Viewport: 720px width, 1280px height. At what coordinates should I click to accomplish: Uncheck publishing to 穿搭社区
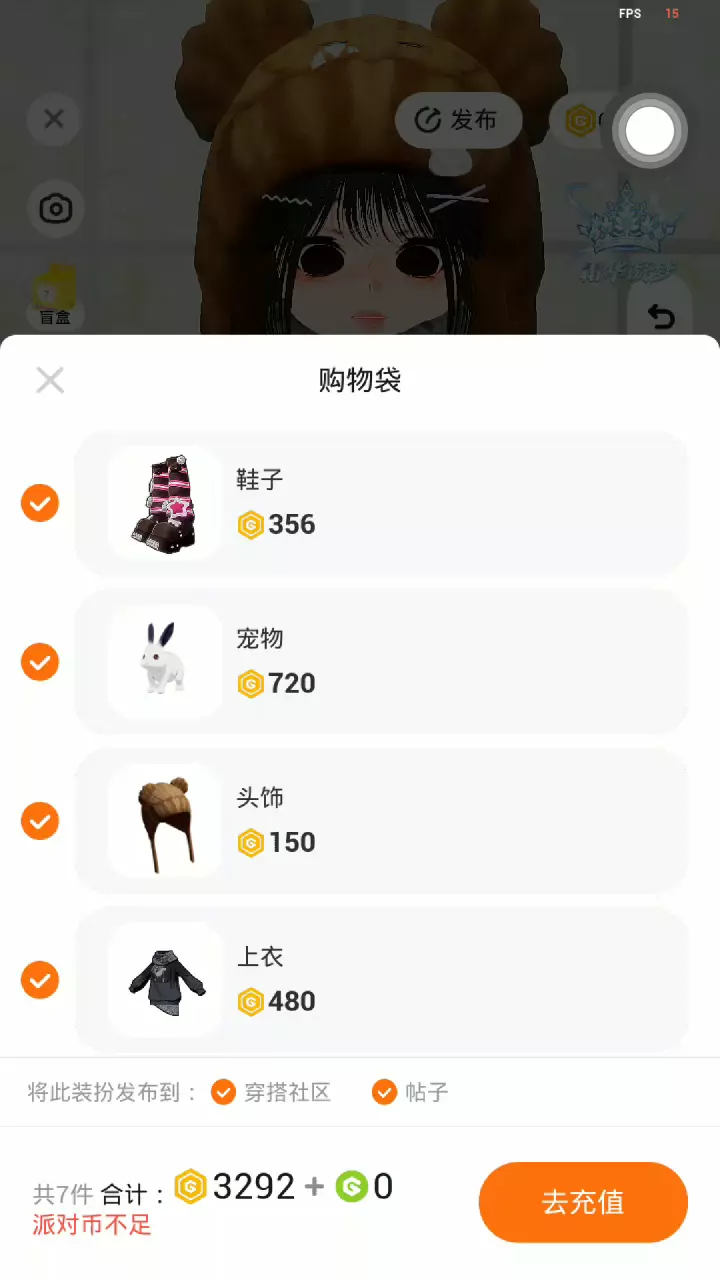(x=223, y=1092)
